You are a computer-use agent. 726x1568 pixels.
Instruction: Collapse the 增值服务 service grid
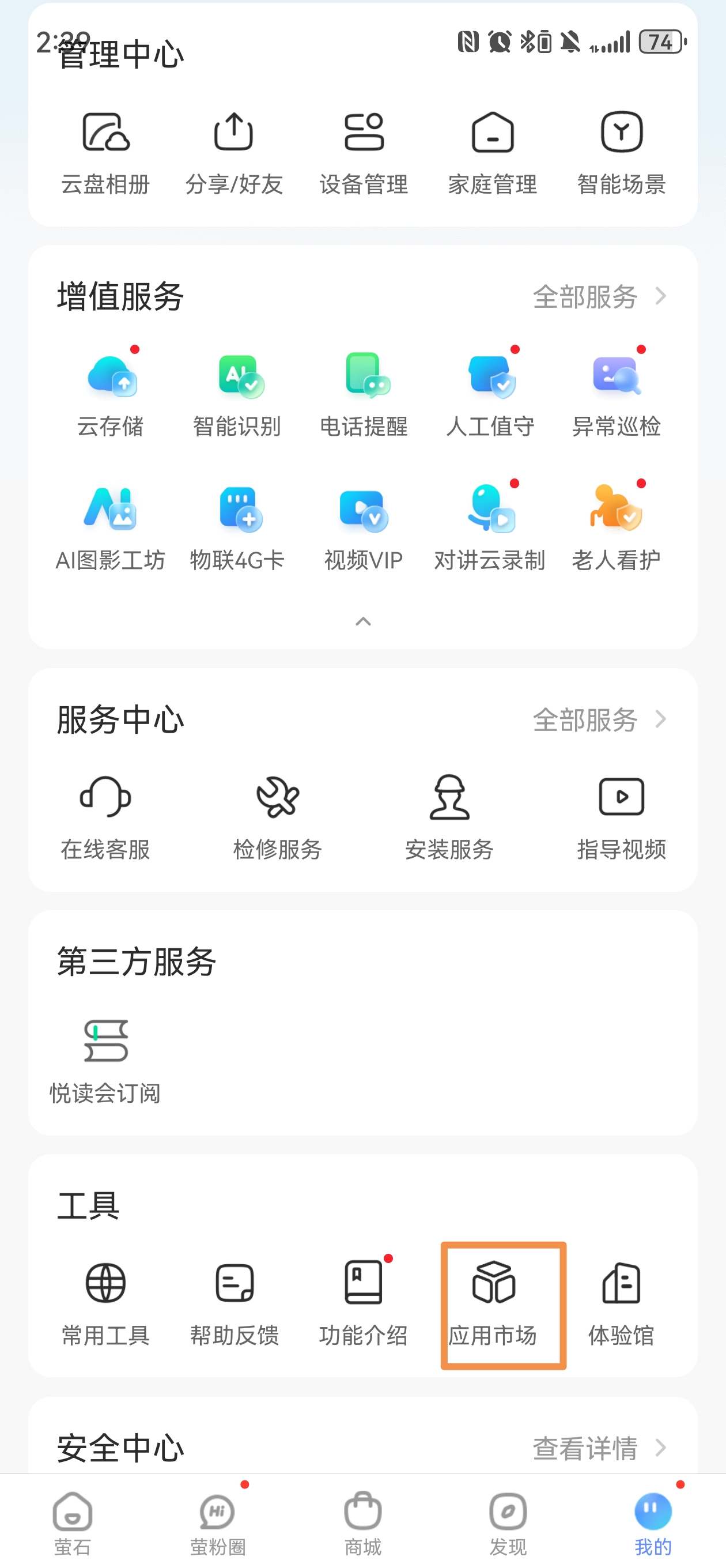click(364, 621)
